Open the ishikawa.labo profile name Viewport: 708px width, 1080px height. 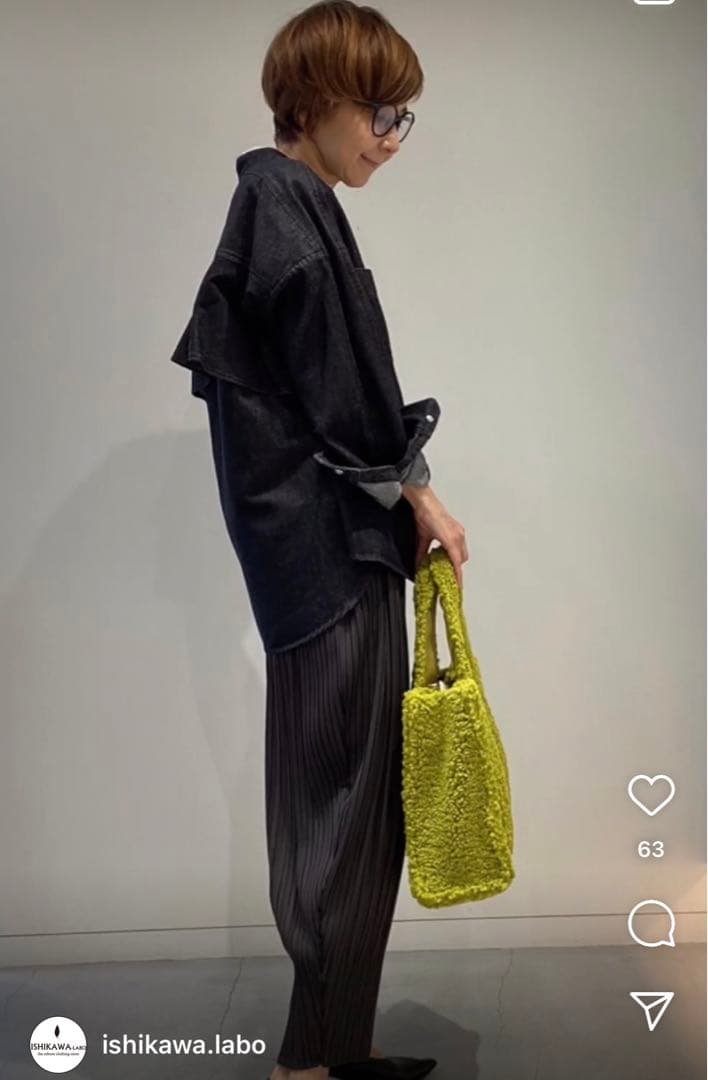pos(184,1045)
